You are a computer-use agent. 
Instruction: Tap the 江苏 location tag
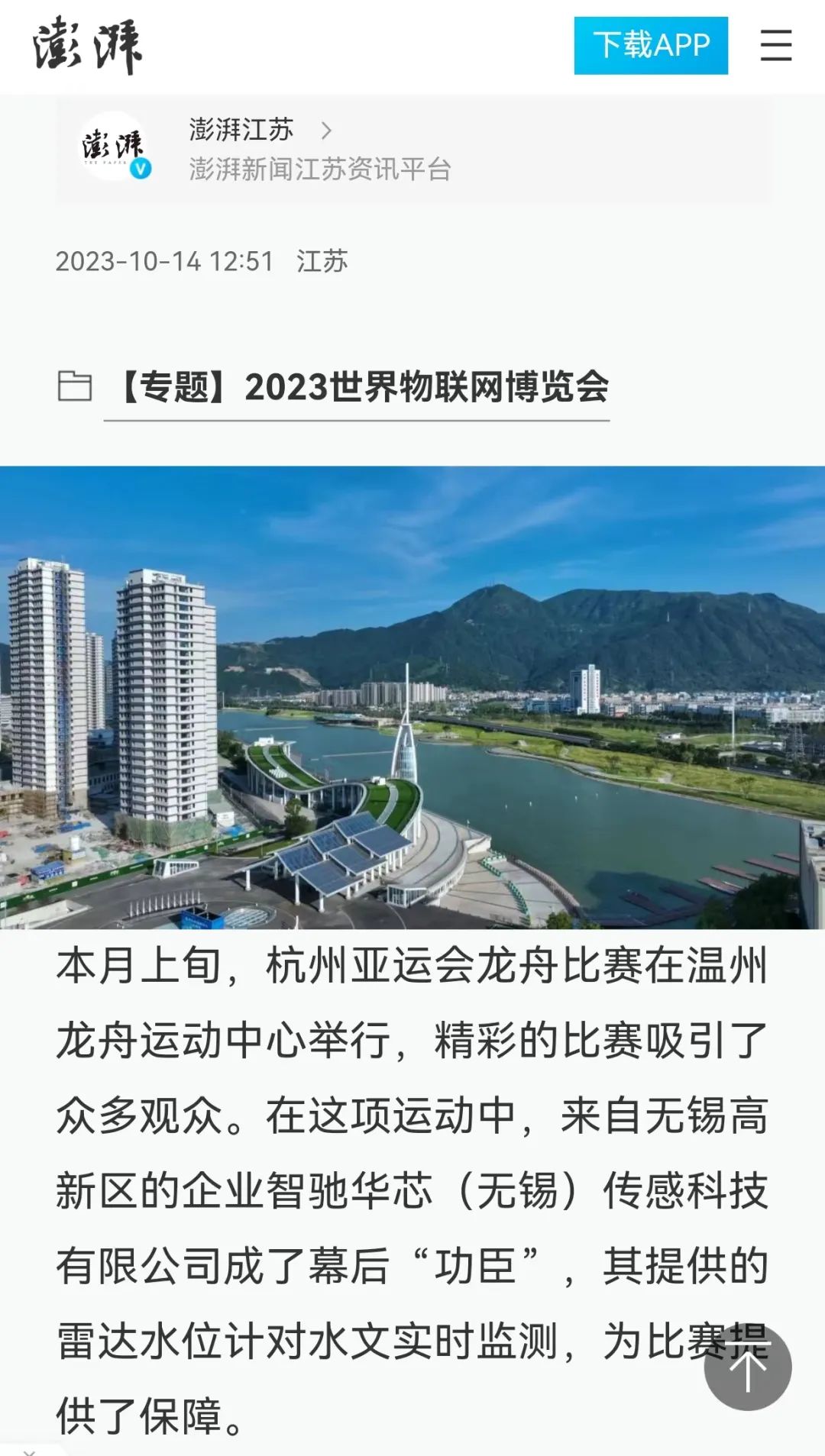(x=322, y=261)
